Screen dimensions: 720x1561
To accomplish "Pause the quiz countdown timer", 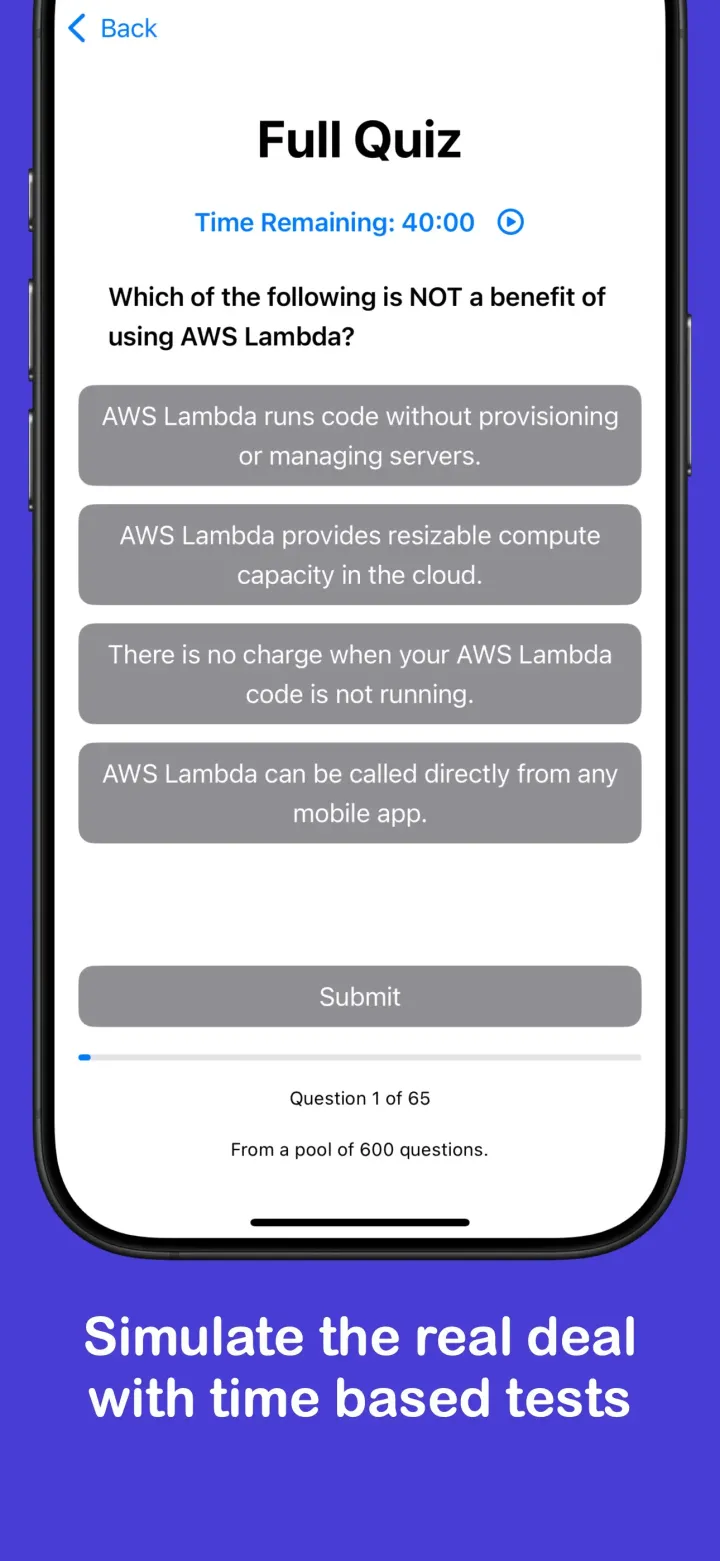I will tap(509, 222).
